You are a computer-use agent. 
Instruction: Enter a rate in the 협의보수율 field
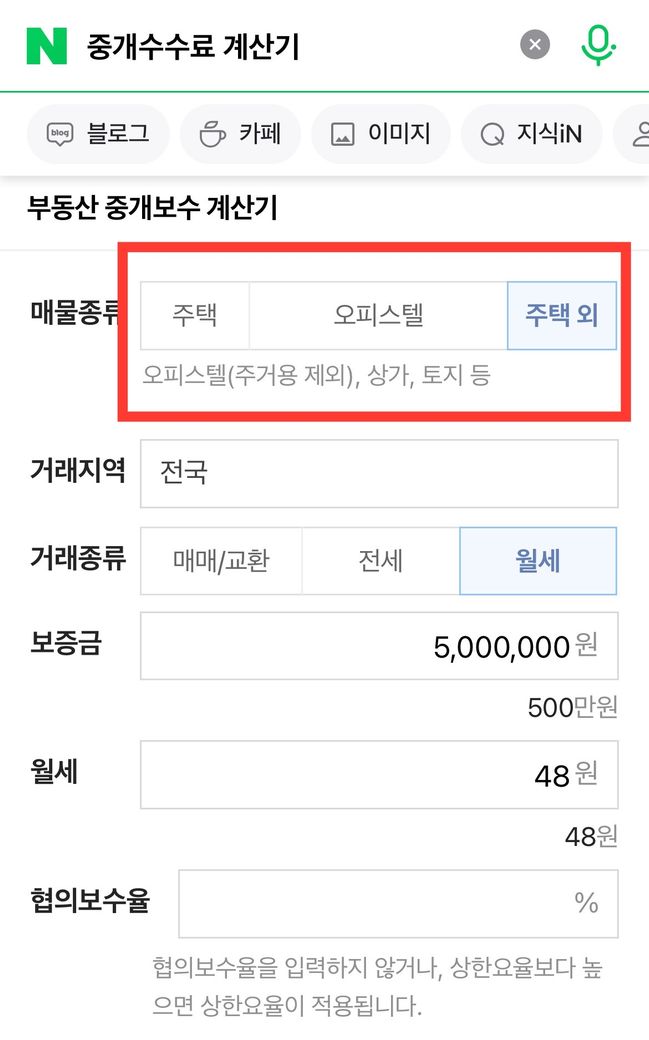[x=397, y=903]
